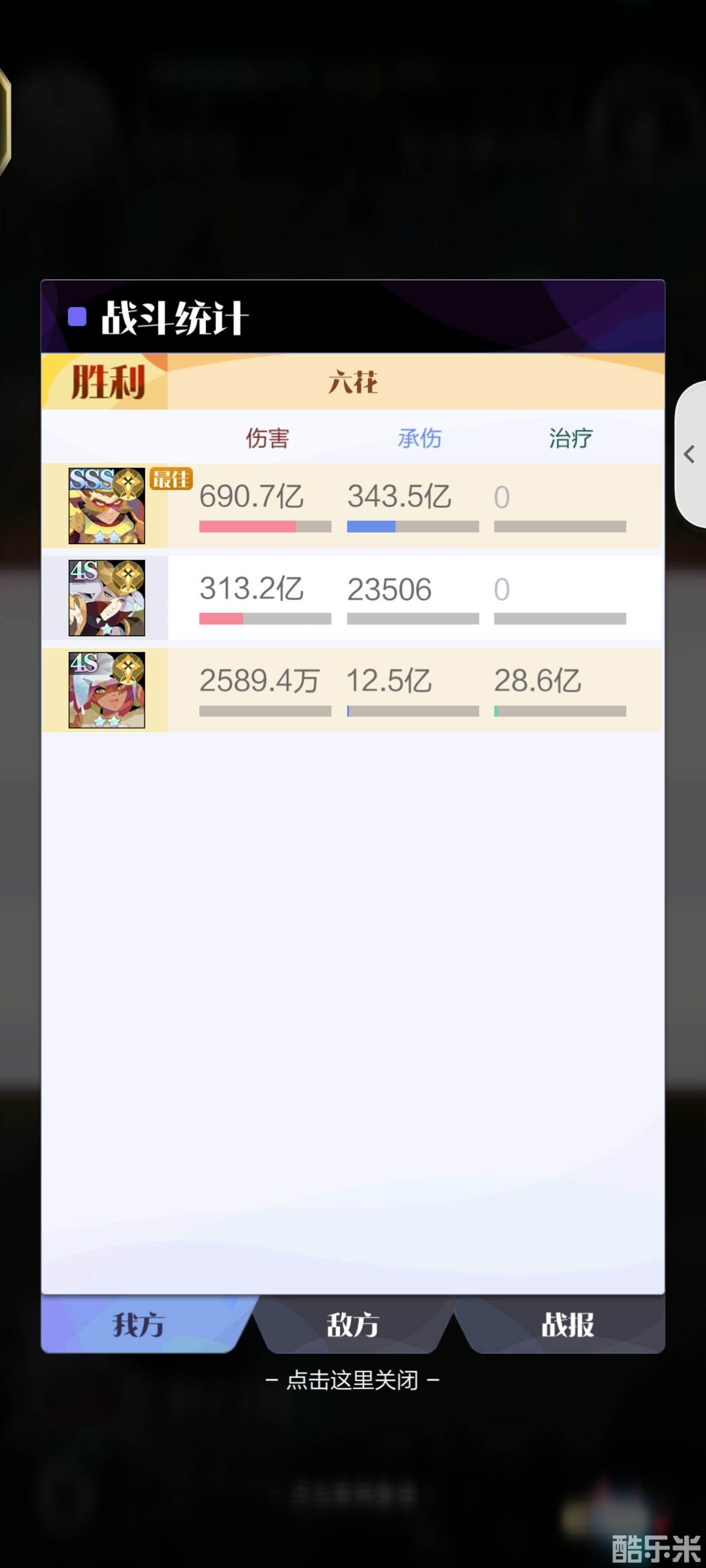Open the 4S healer portrait with 28.6亿 healing
This screenshot has height=1568, width=706.
(x=106, y=690)
